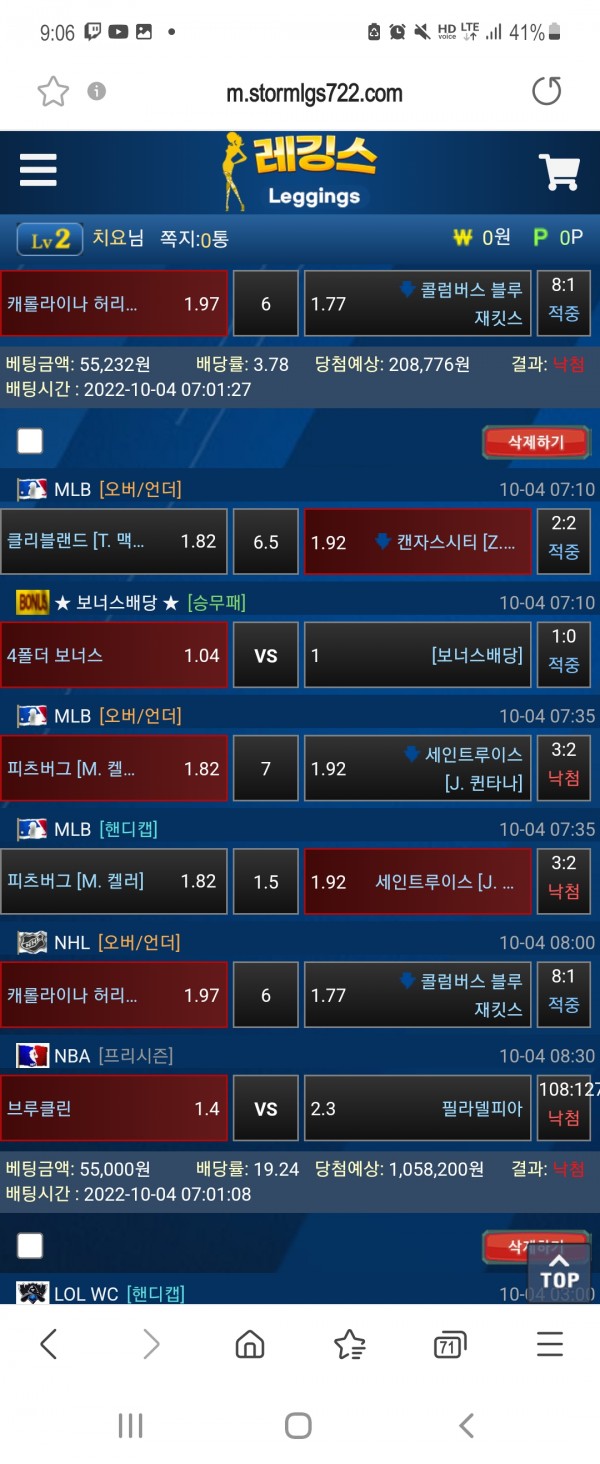Open the browser home page

250,1344
